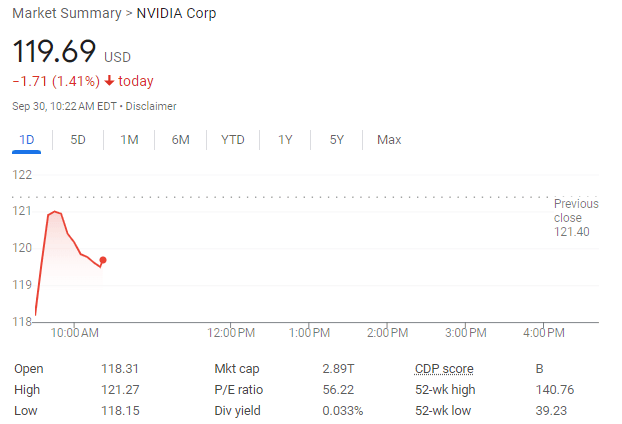Screen dimensions: 622x424
Task: Select the 1M time range
Action: click(129, 140)
